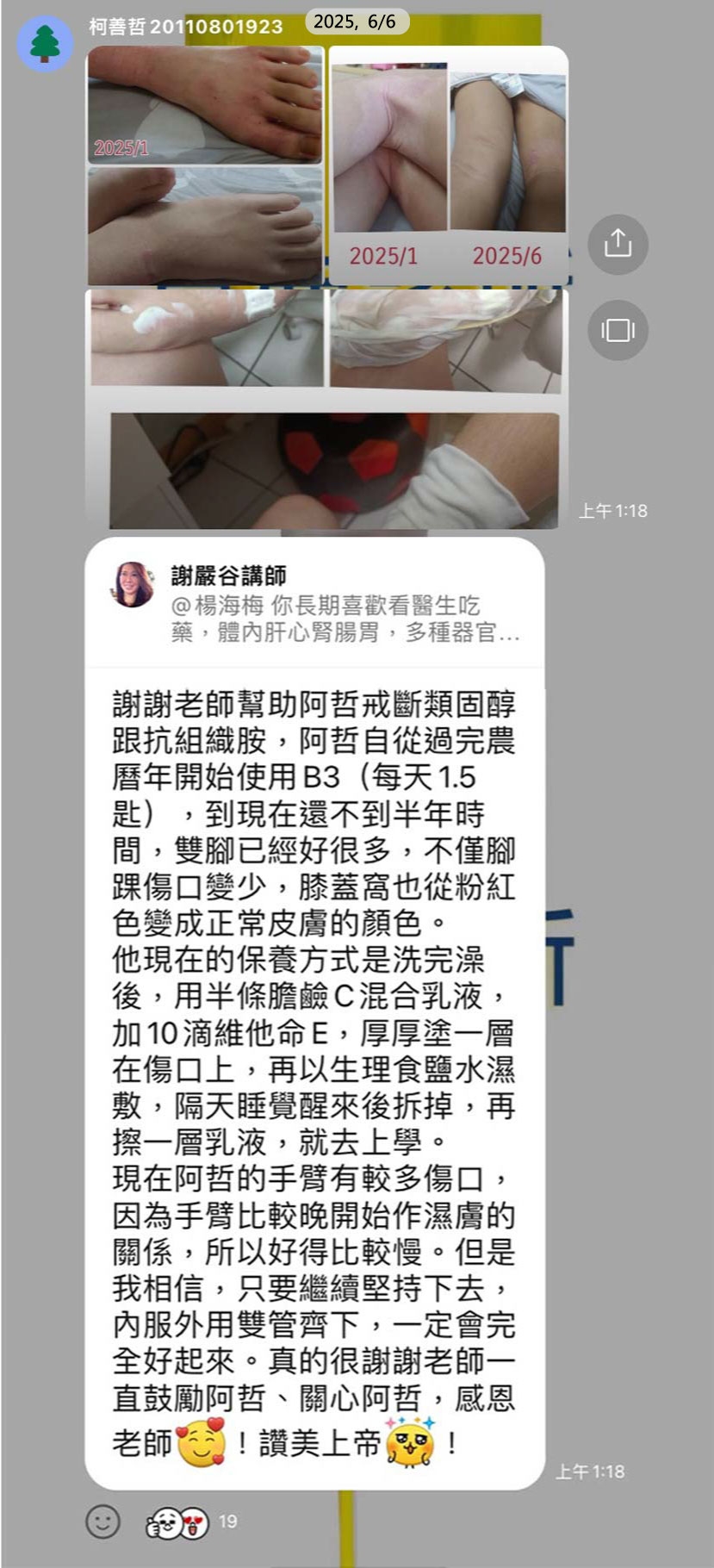Viewport: 714px width, 1568px height.
Task: Open the foot comparison photo collage
Action: coord(205,165)
